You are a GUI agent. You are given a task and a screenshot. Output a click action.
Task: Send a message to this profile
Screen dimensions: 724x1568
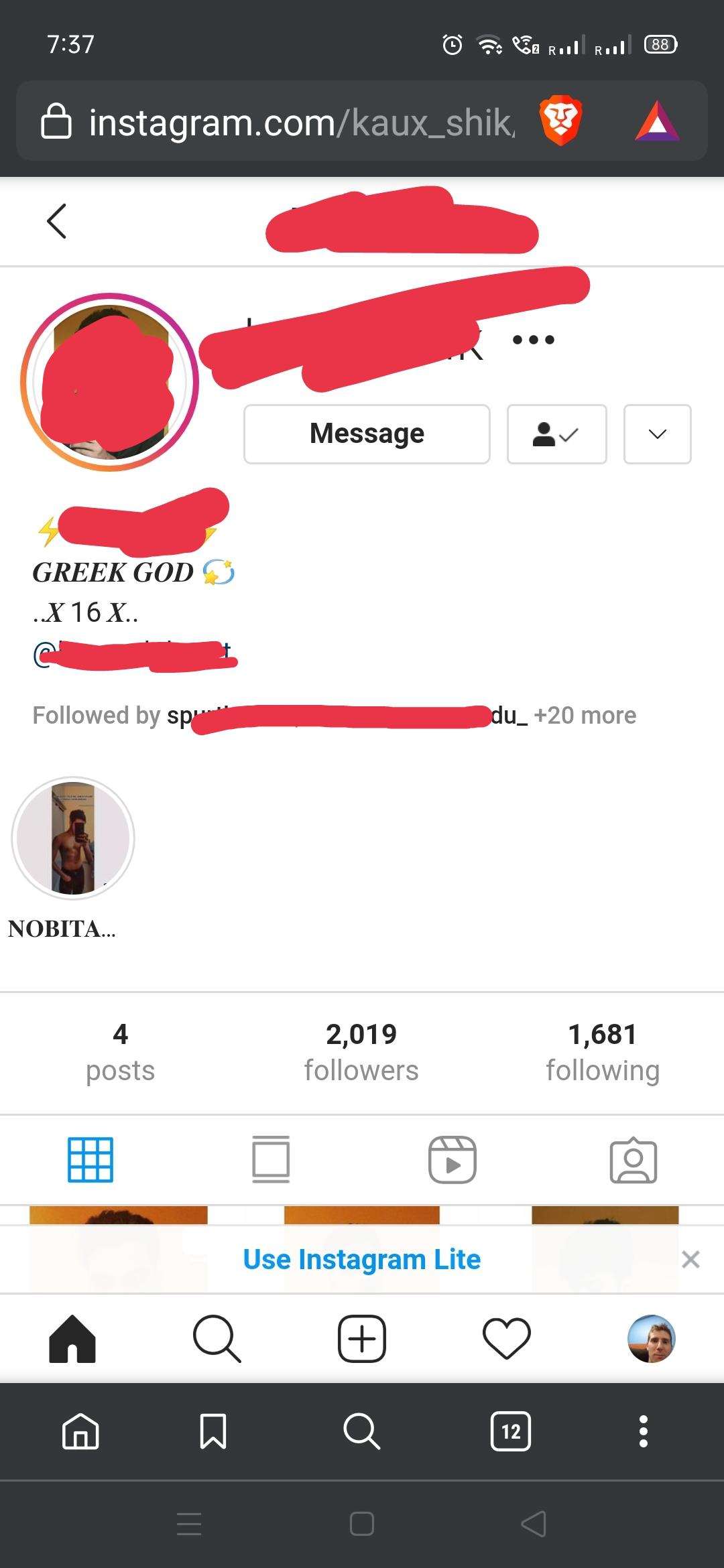[x=367, y=434]
